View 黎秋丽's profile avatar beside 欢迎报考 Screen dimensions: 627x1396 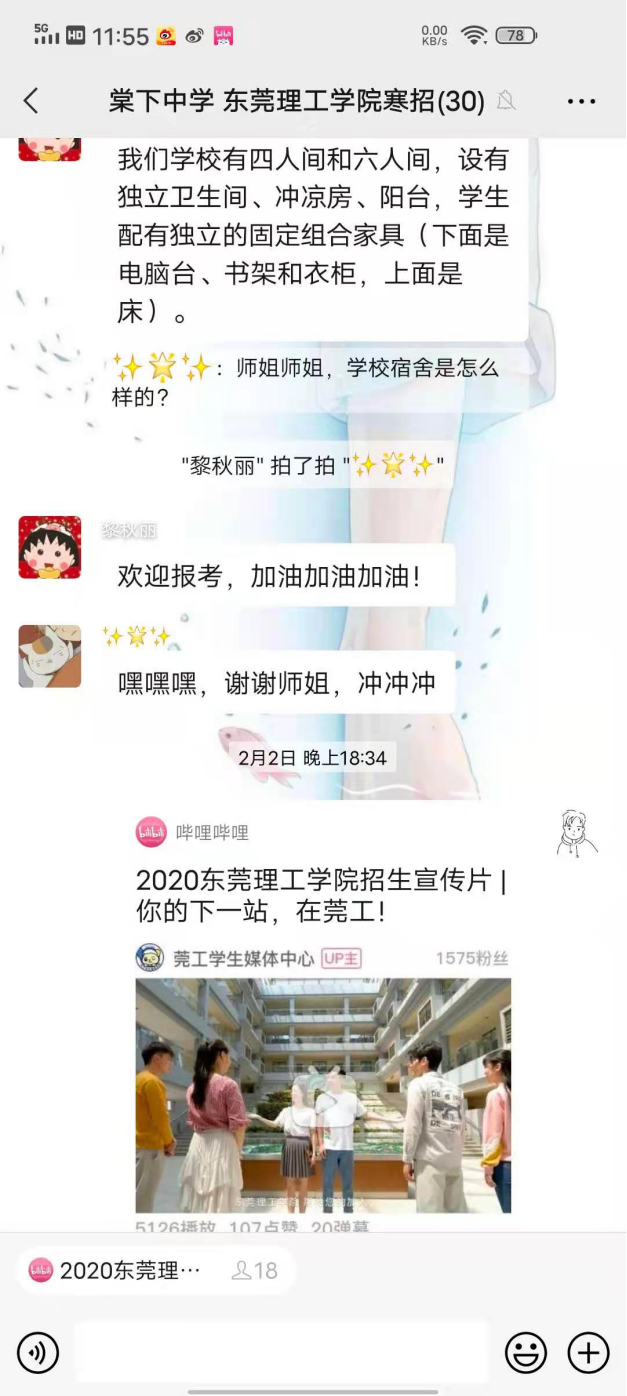[50, 547]
